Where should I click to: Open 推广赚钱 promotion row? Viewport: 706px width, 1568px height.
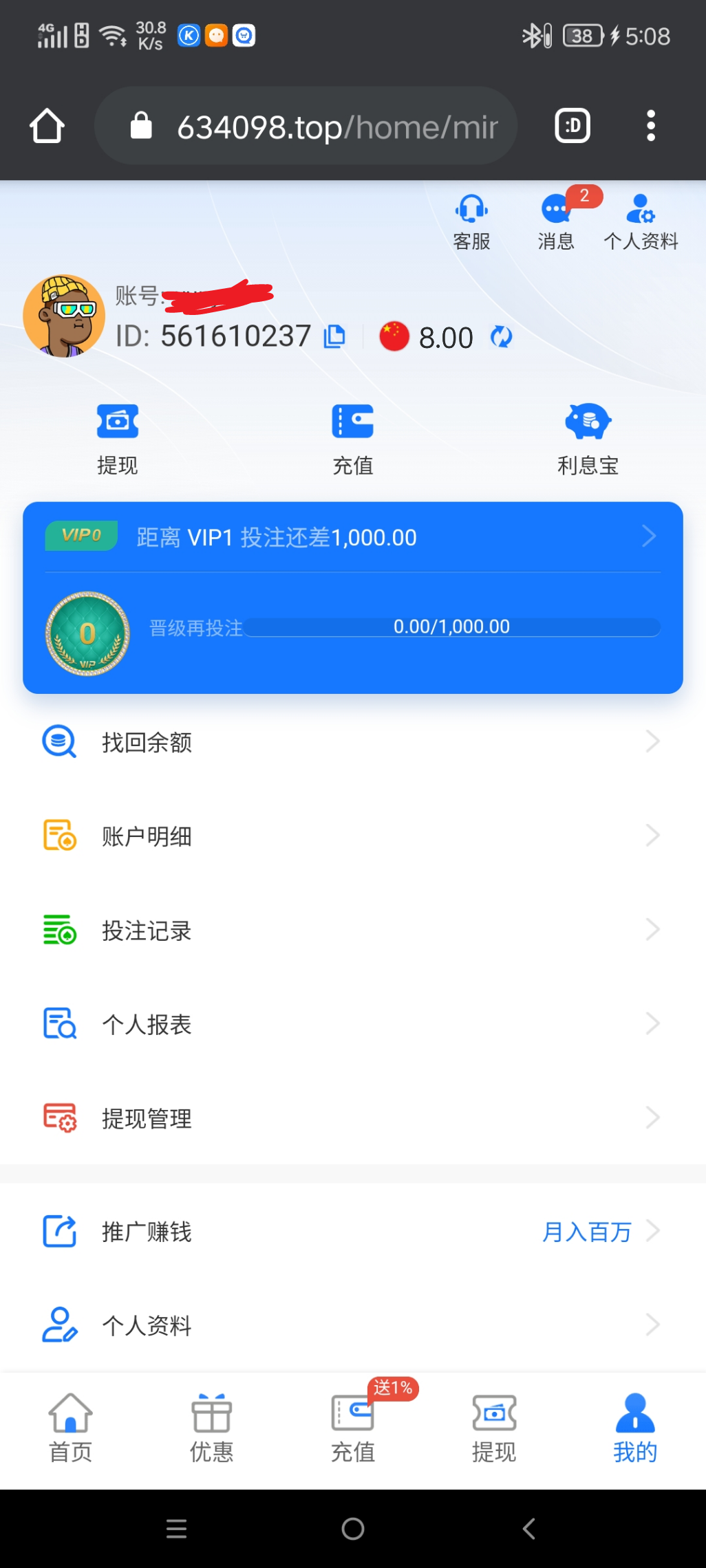click(x=352, y=1232)
